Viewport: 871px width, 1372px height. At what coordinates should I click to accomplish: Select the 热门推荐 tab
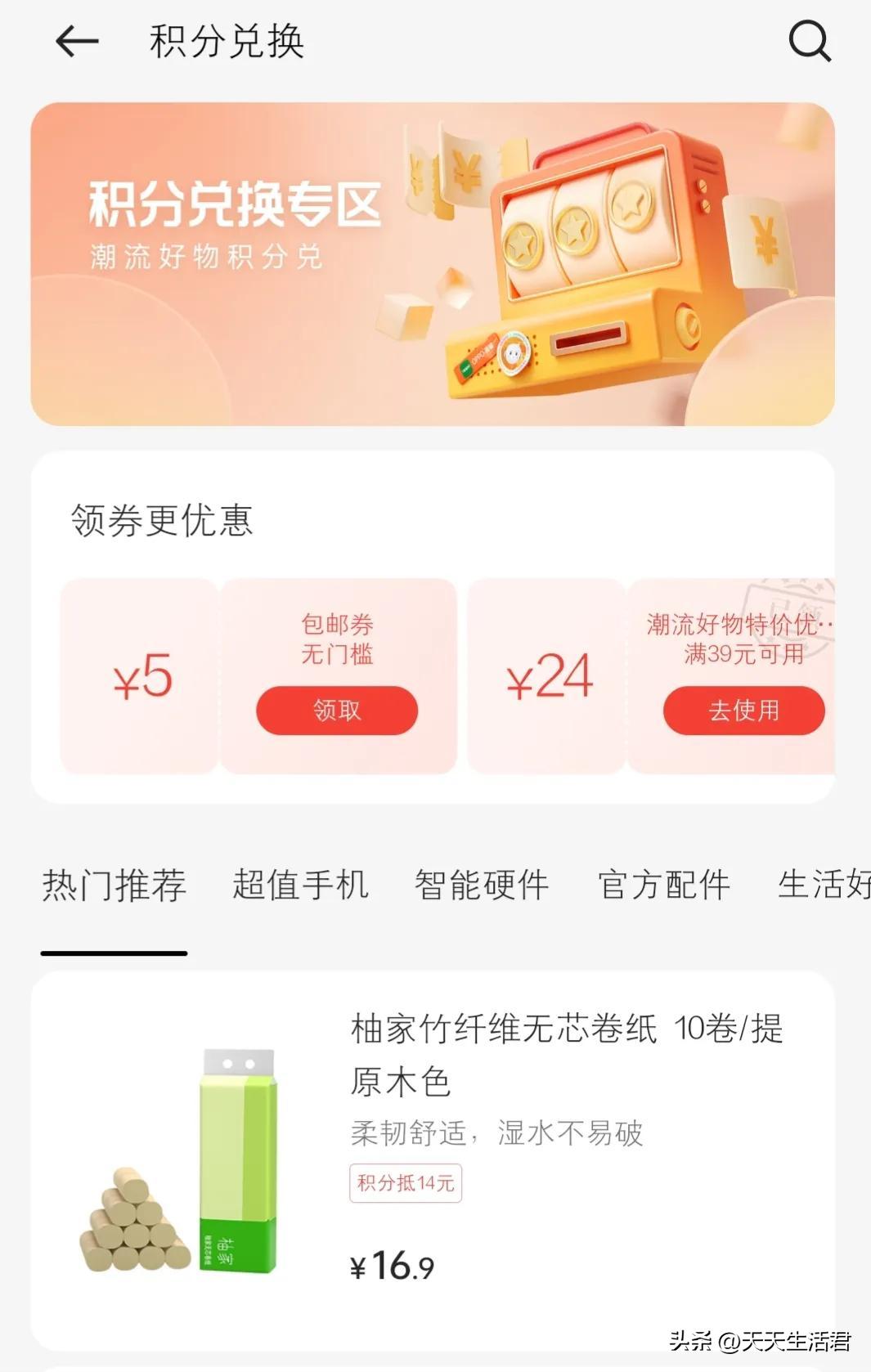114,886
